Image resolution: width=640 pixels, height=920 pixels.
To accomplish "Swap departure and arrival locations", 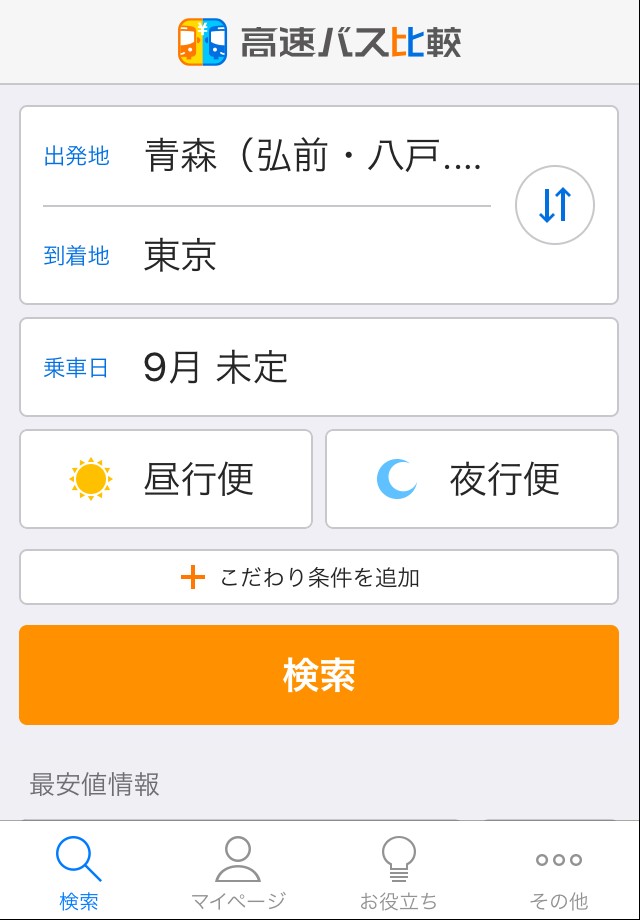I will (555, 205).
